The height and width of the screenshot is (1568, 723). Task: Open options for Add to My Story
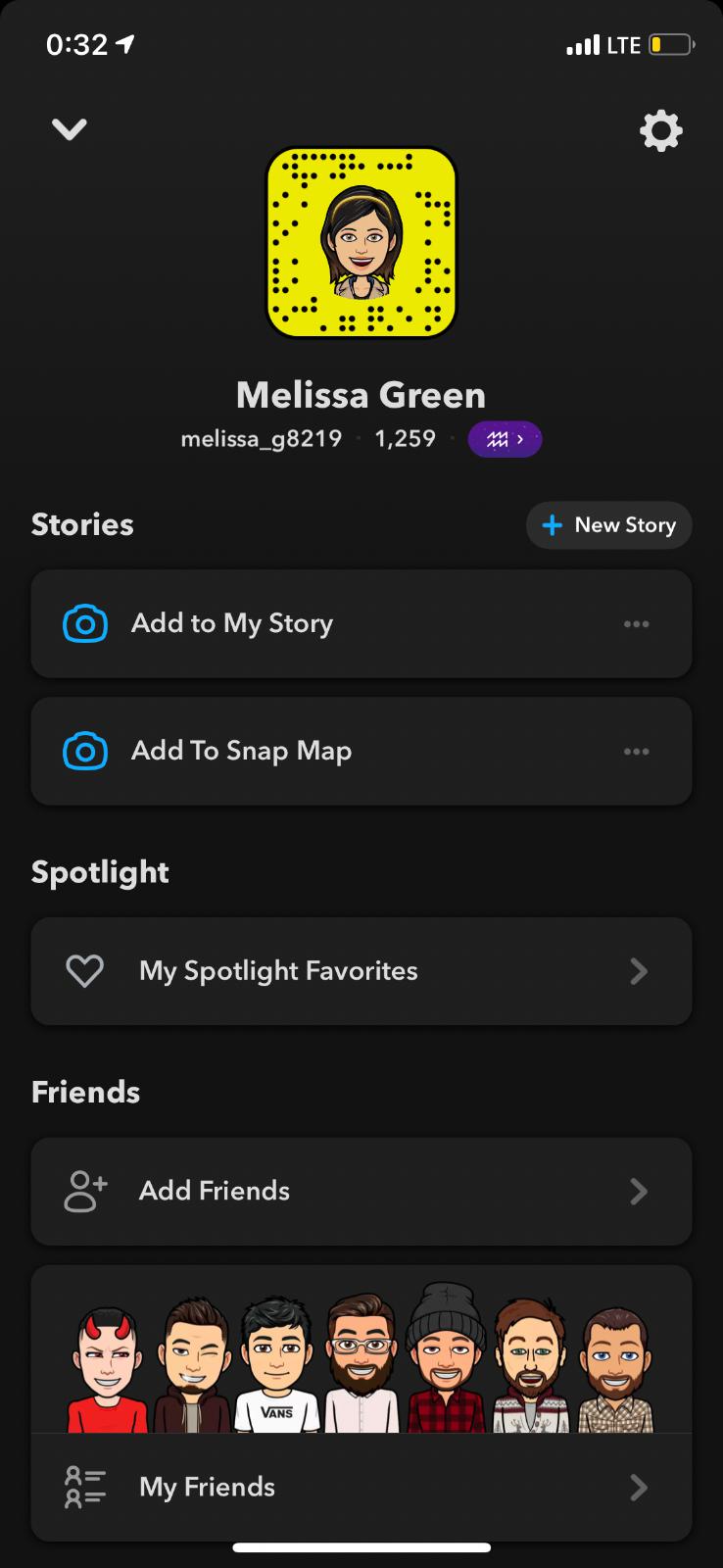click(637, 624)
